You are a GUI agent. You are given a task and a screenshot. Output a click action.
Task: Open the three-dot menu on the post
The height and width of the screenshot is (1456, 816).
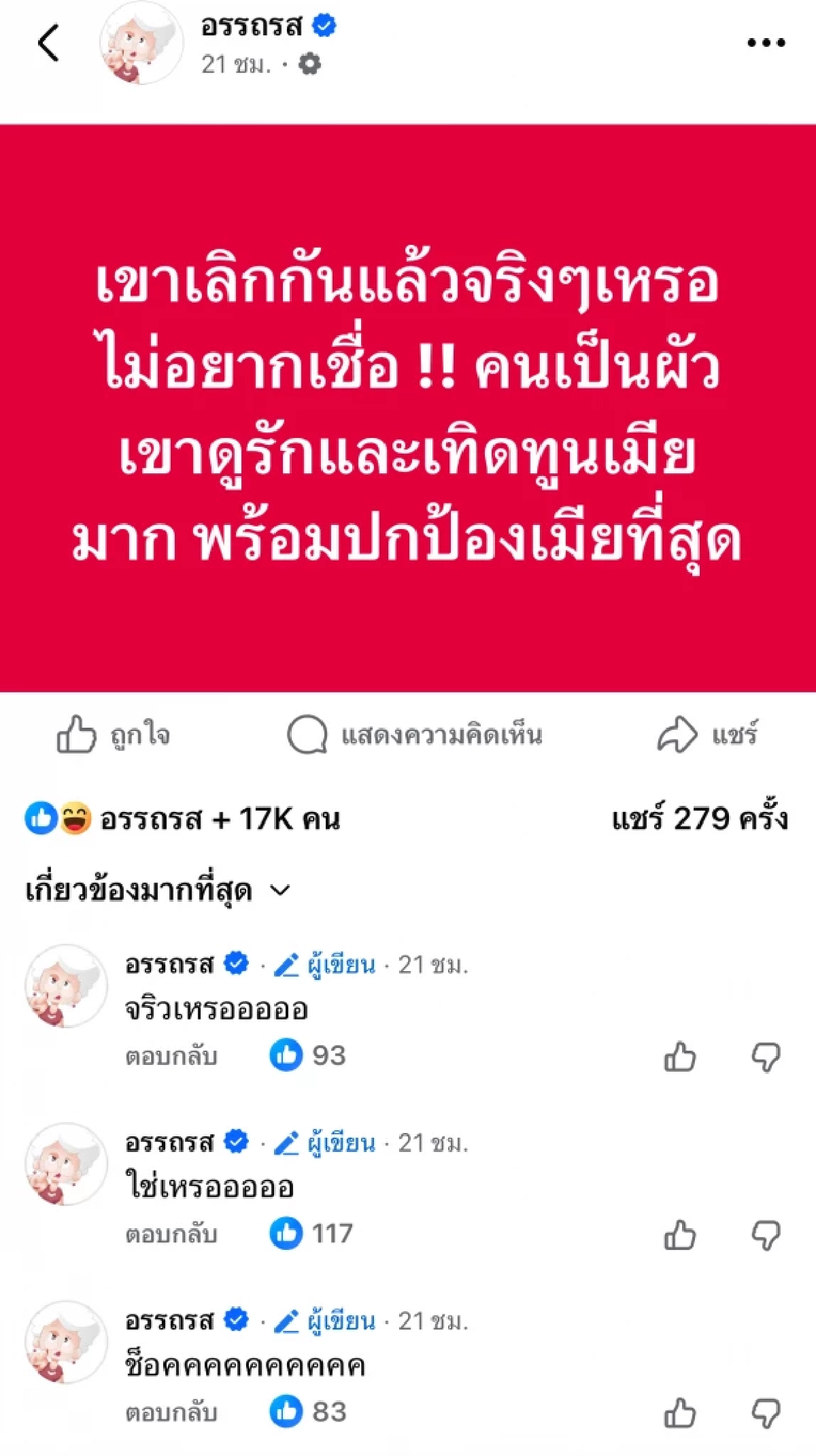coord(766,42)
